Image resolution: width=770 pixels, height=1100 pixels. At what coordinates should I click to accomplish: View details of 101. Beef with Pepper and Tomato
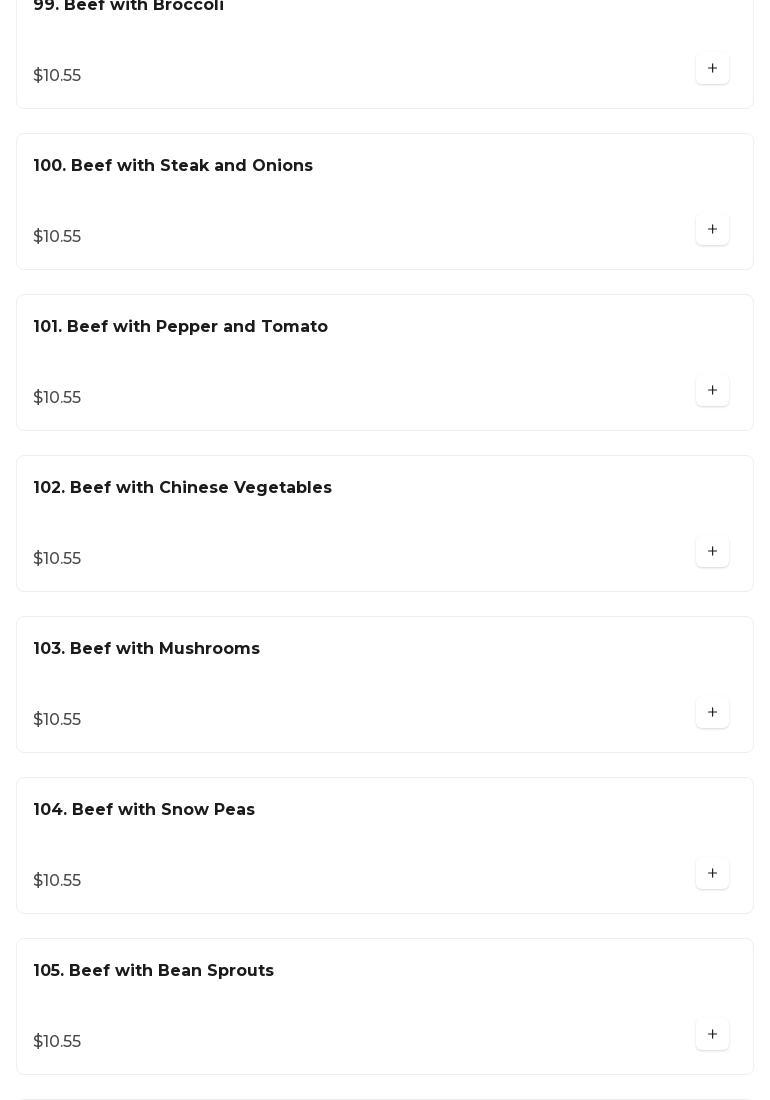(180, 327)
